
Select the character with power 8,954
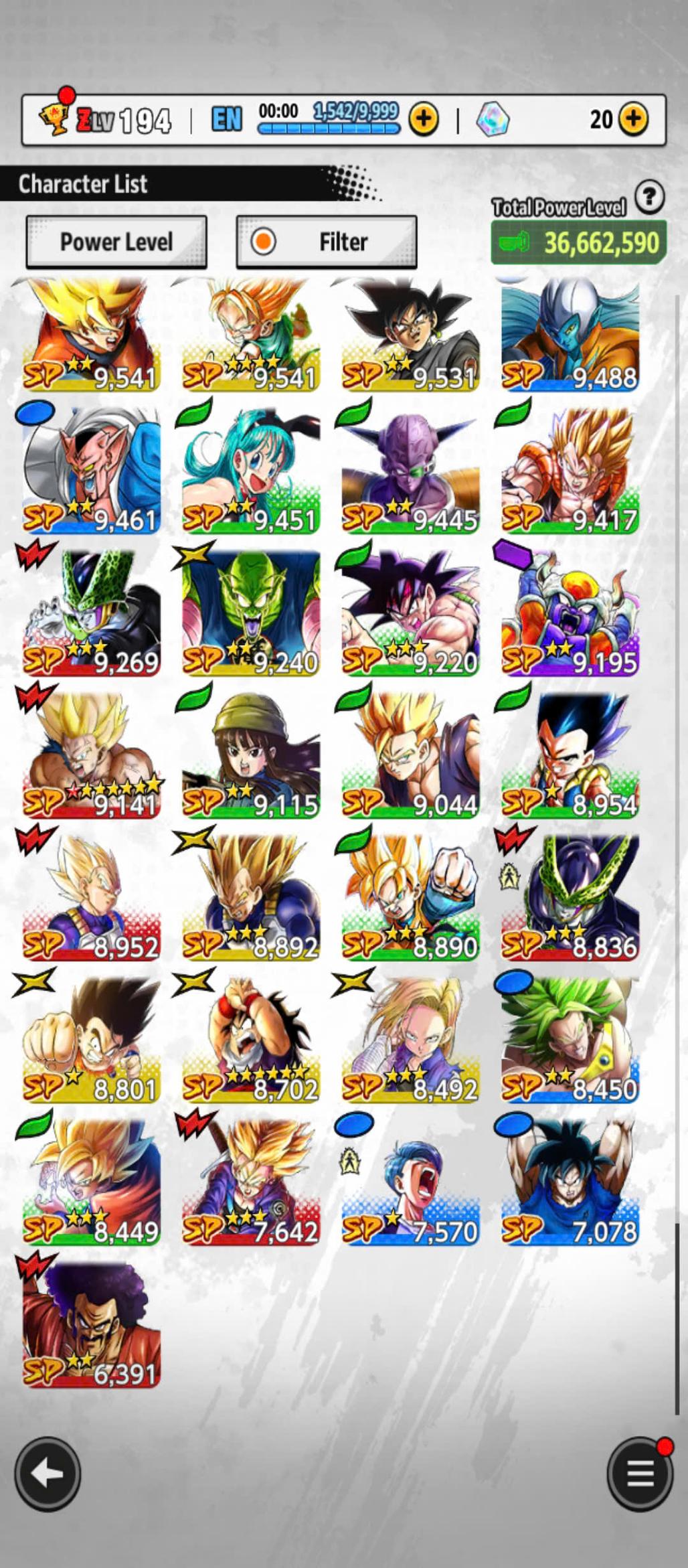[x=570, y=755]
